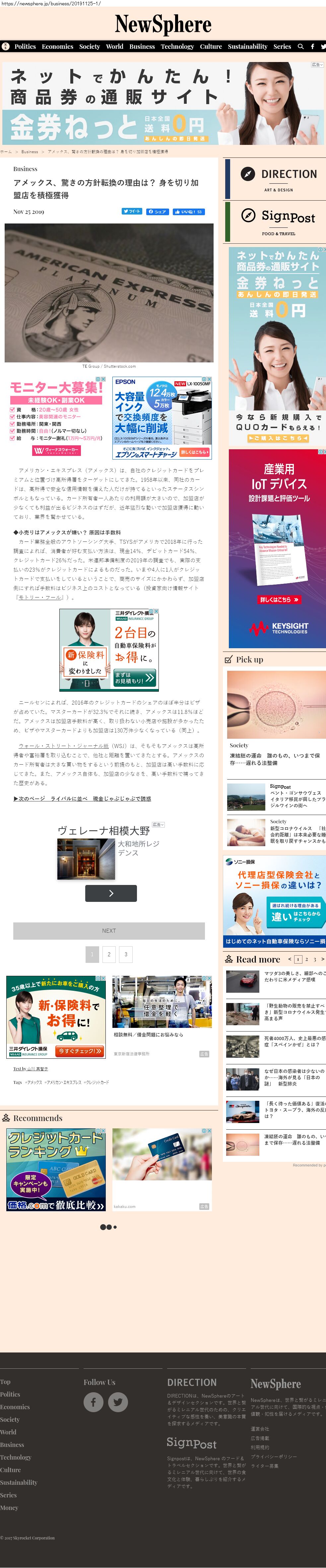Share article on Facebook via シェア button
326x1568 pixels.
(x=157, y=211)
